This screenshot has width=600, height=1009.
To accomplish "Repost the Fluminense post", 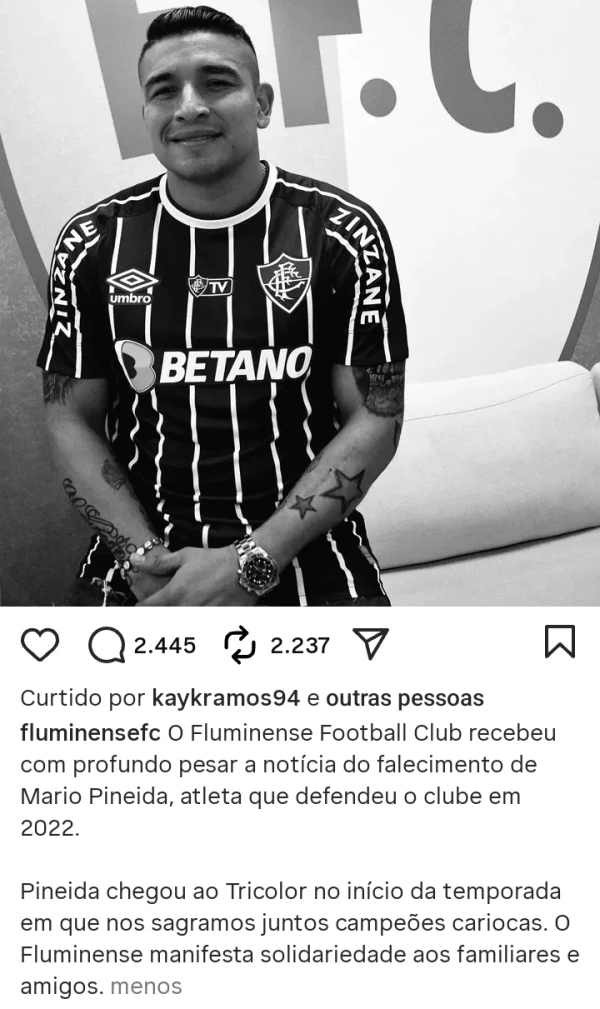I will pos(241,646).
